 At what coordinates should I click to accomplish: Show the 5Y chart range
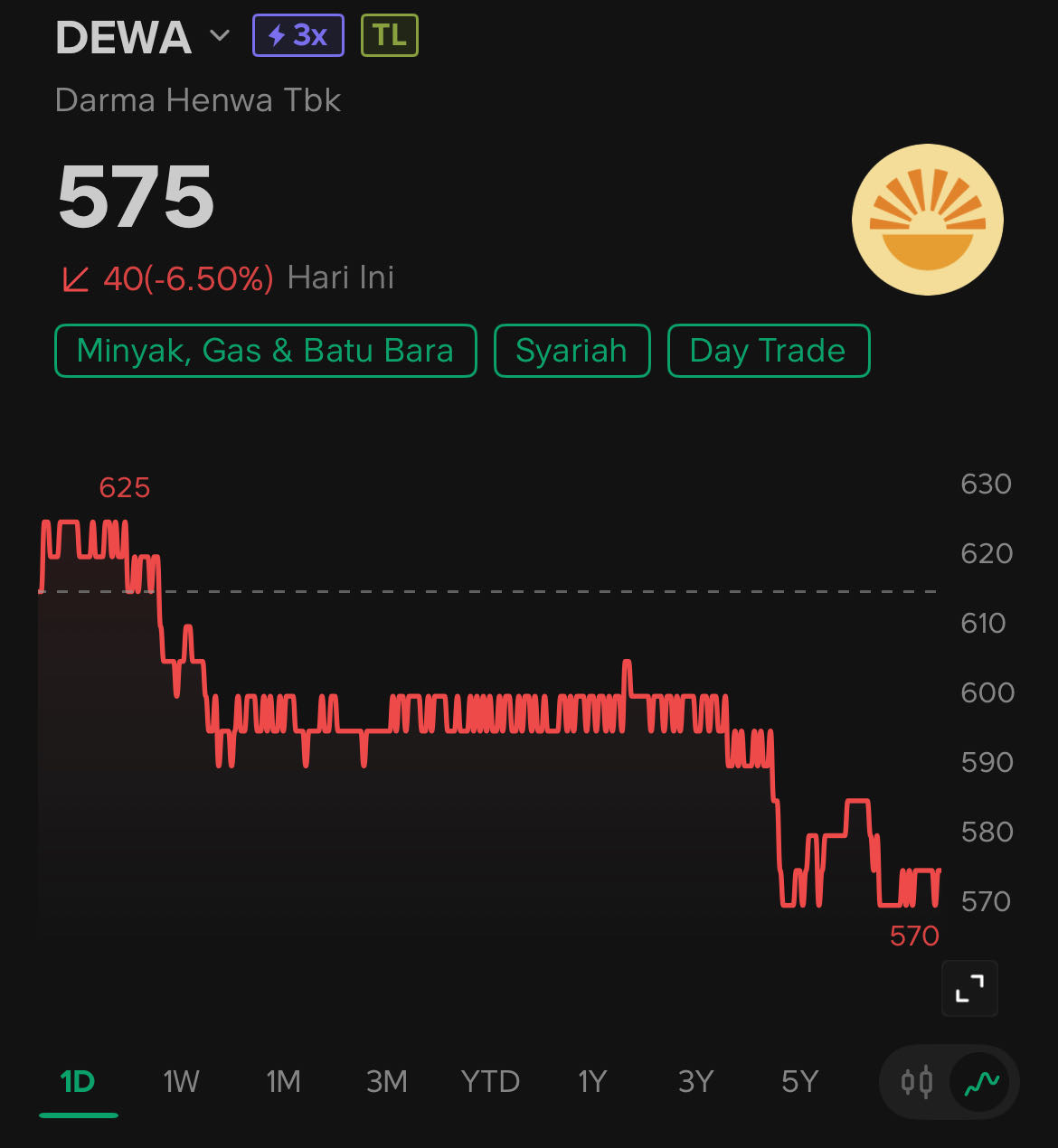pos(799,1081)
